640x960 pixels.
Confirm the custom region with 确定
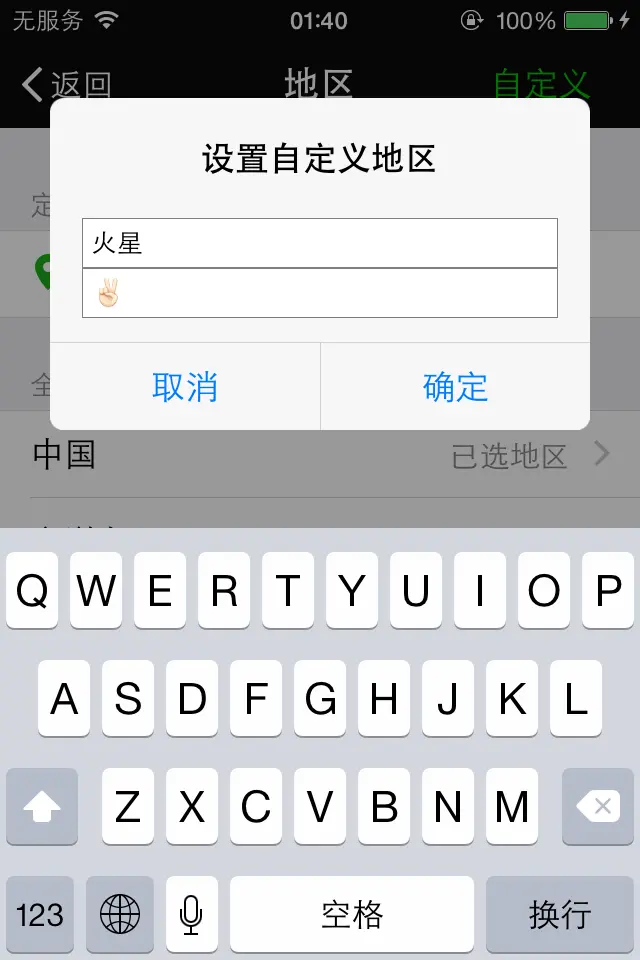coord(455,387)
